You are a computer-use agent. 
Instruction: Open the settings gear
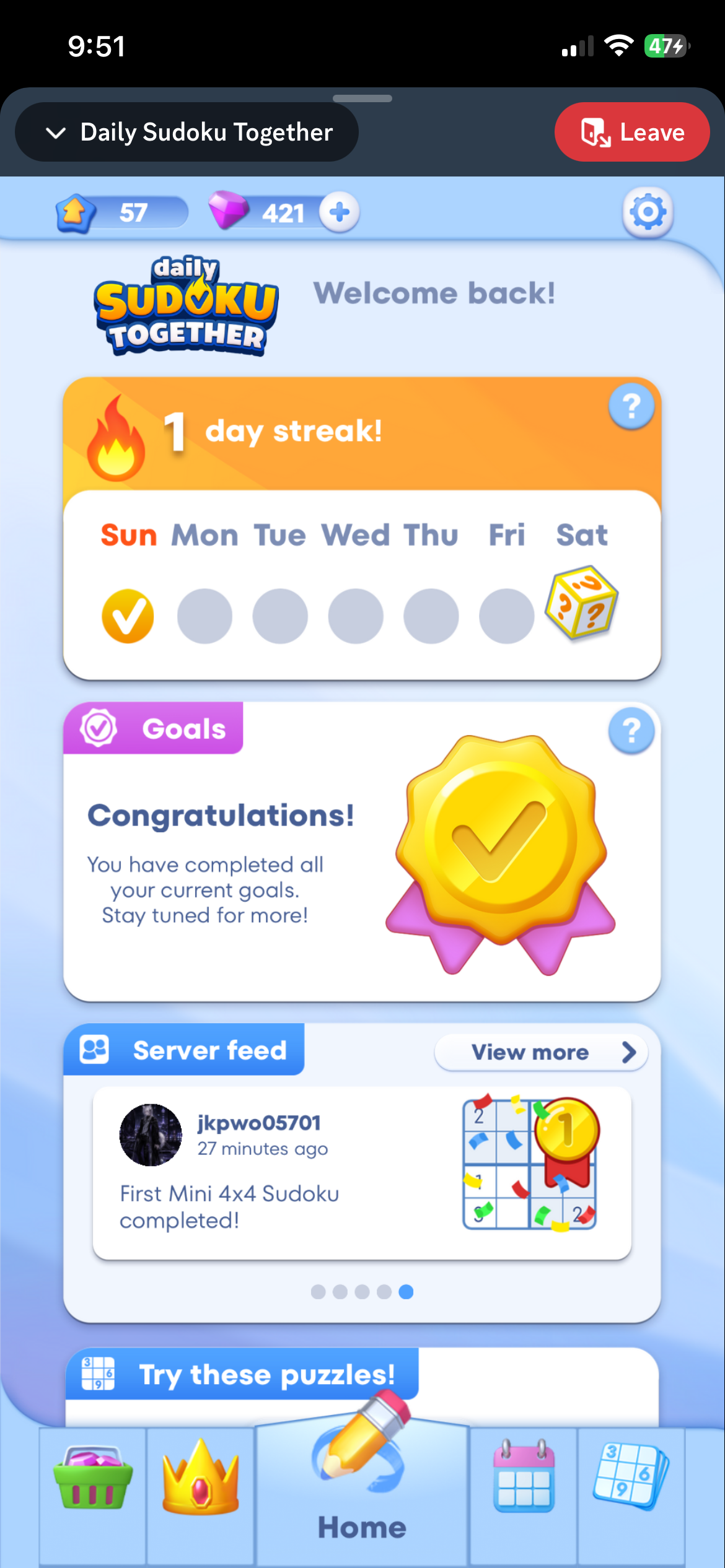648,212
